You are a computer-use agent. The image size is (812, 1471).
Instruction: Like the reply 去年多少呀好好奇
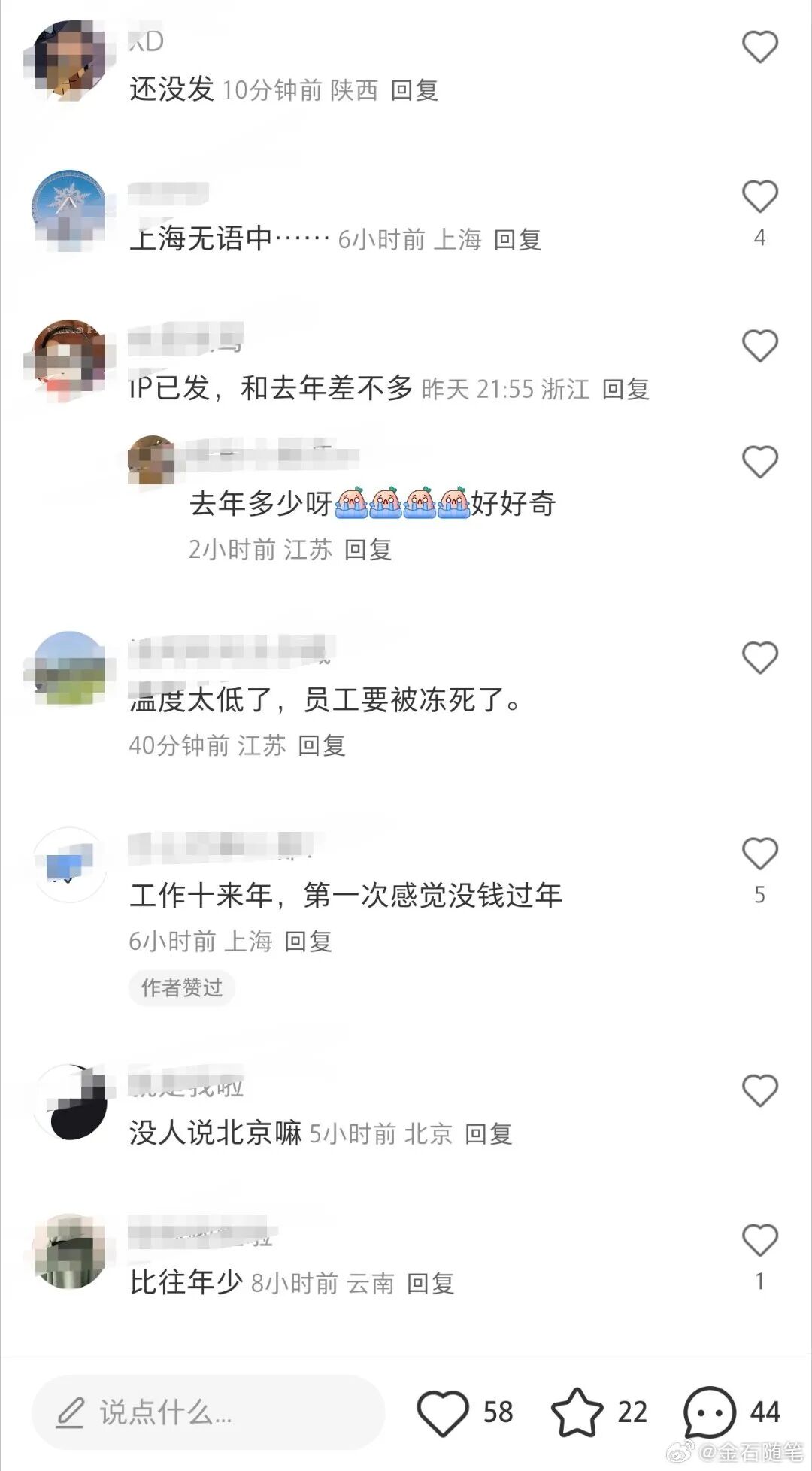point(759,462)
